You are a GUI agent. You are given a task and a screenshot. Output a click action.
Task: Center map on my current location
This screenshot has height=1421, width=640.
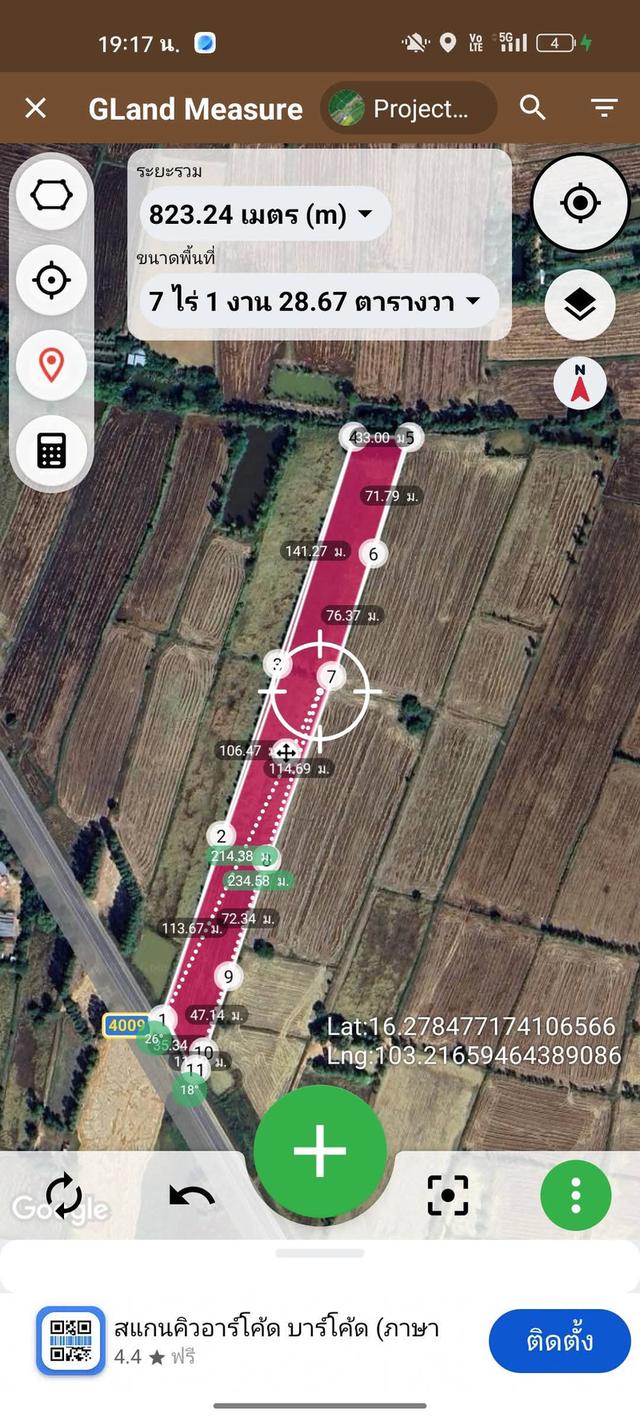pos(580,203)
